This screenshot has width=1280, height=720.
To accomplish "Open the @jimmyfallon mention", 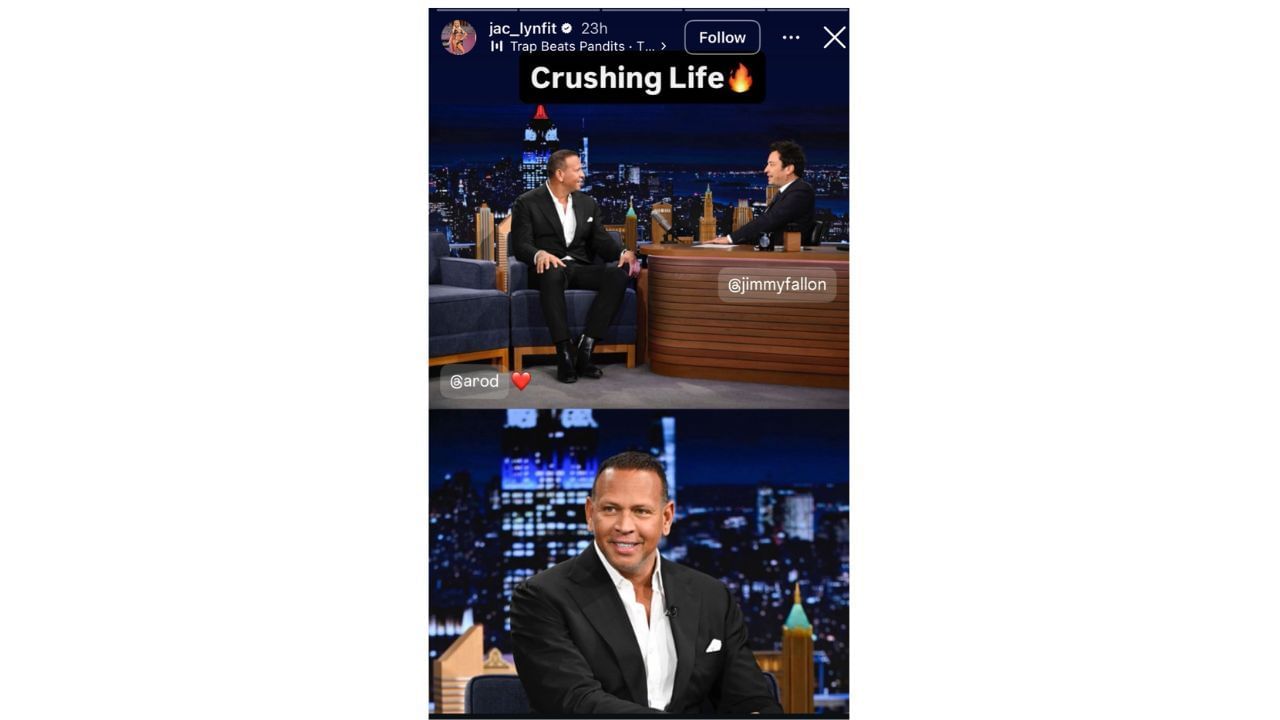I will pos(777,285).
